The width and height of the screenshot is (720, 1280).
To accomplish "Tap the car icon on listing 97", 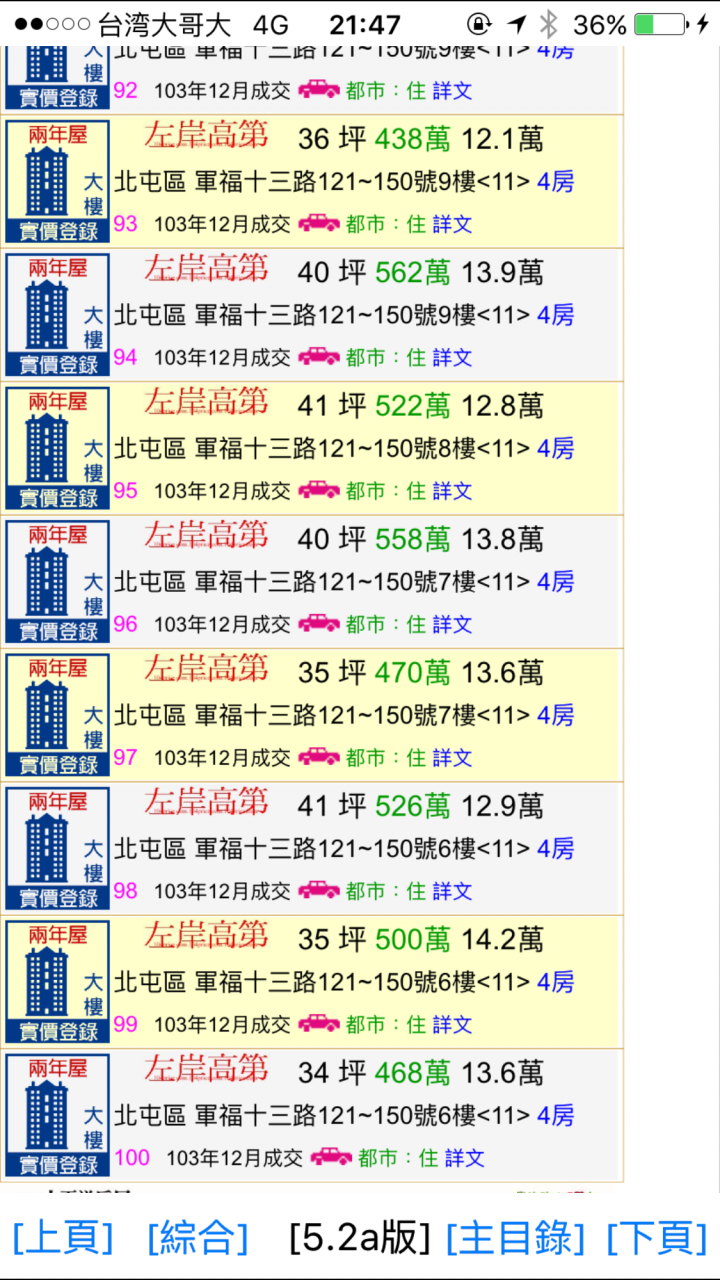I will pos(319,756).
